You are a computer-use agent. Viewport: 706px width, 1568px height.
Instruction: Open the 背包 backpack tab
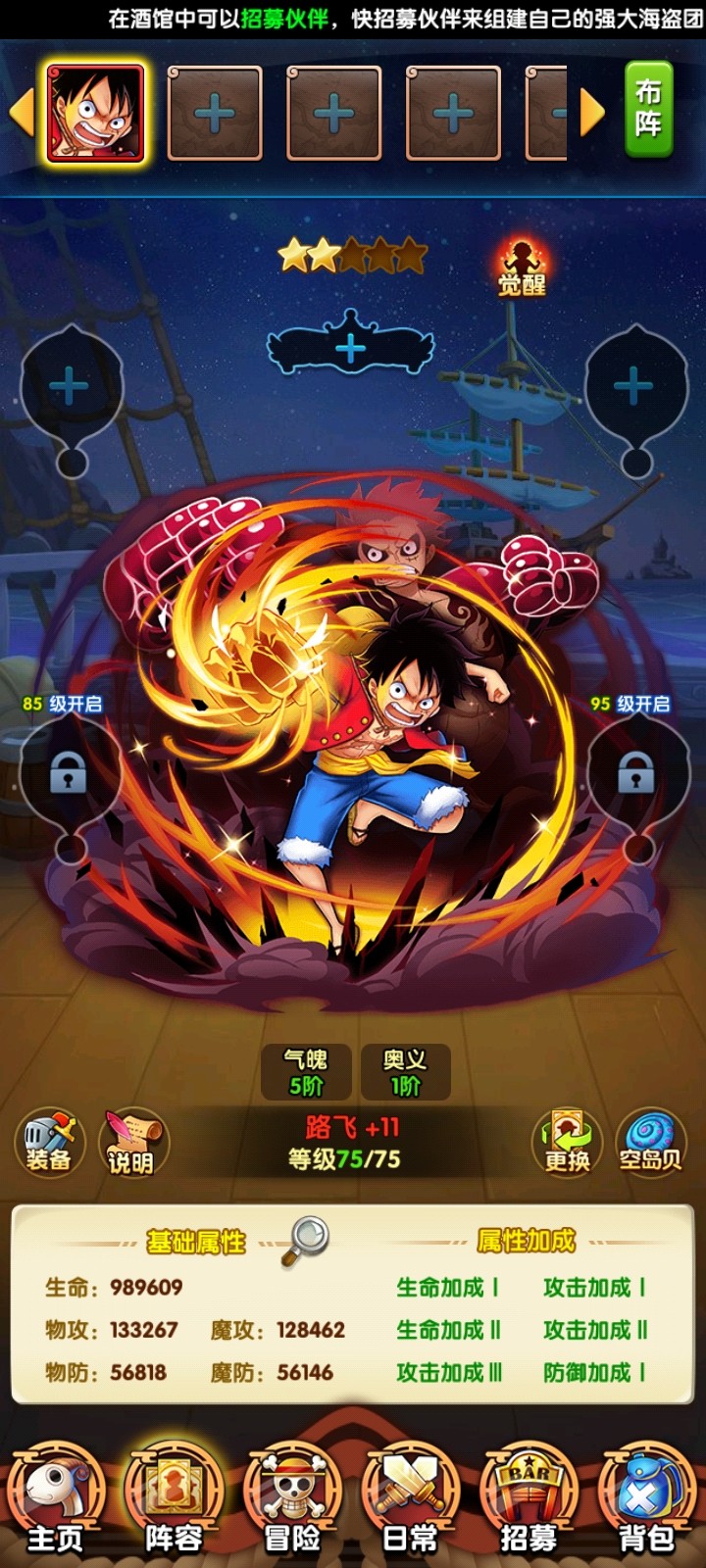tap(646, 1499)
